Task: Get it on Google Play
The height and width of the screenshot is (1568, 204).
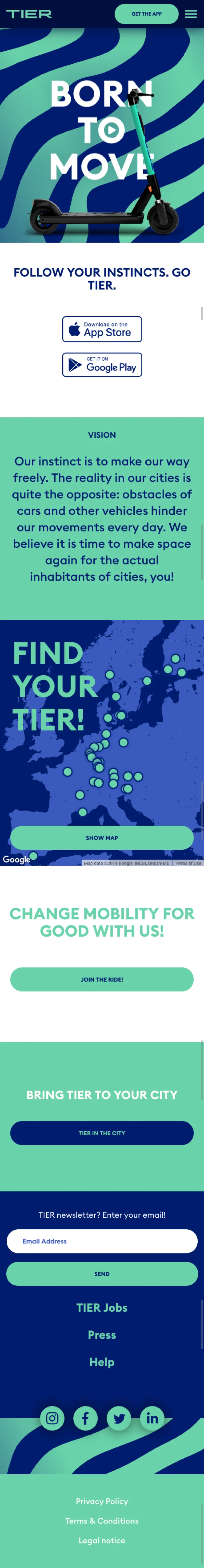Action: click(x=102, y=365)
